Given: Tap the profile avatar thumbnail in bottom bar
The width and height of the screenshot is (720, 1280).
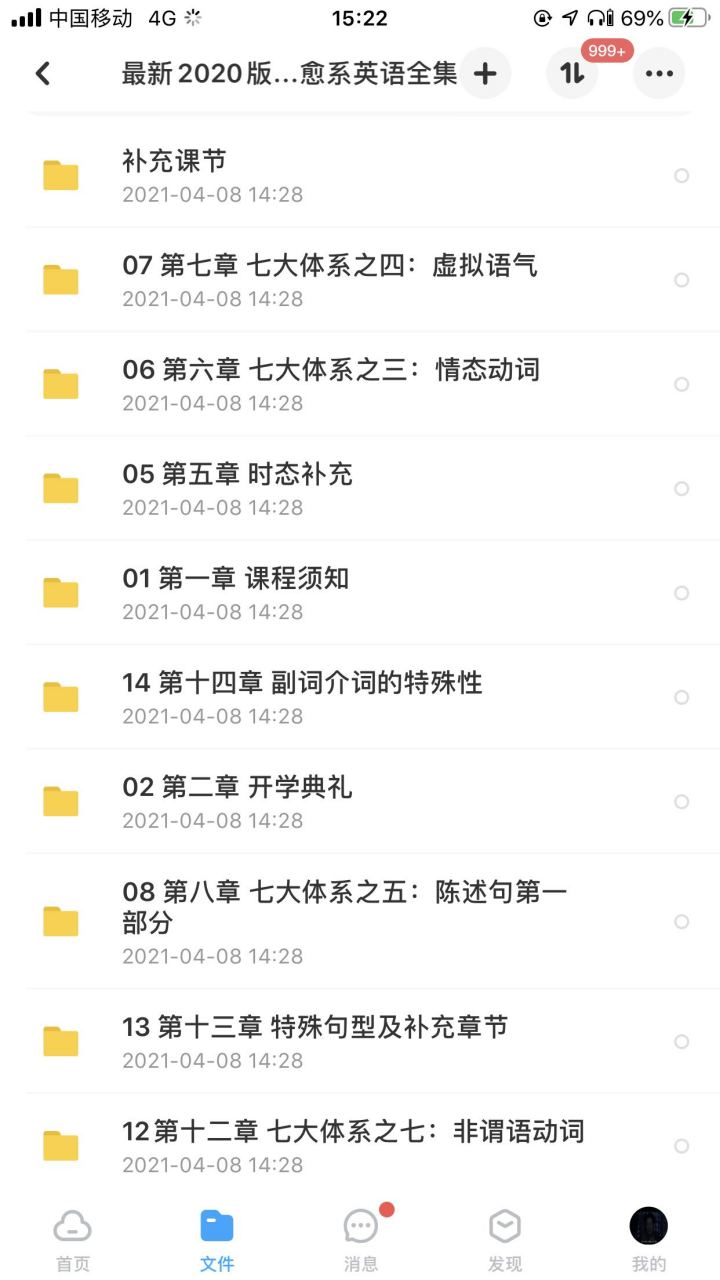Looking at the screenshot, I should (648, 1224).
